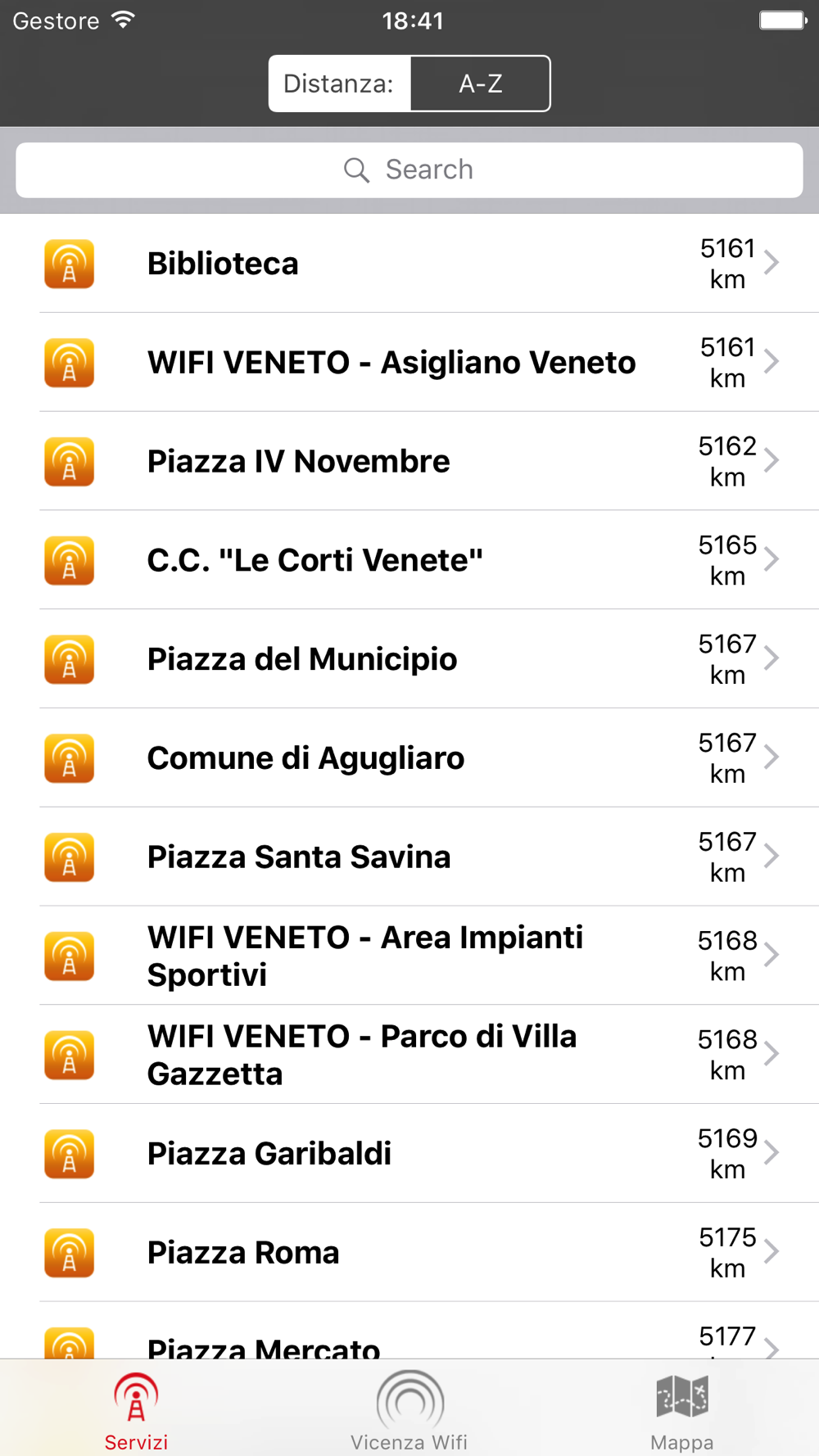Viewport: 819px width, 1456px height.
Task: Open C.C. "Le Corti Venete" row
Action: (x=409, y=560)
